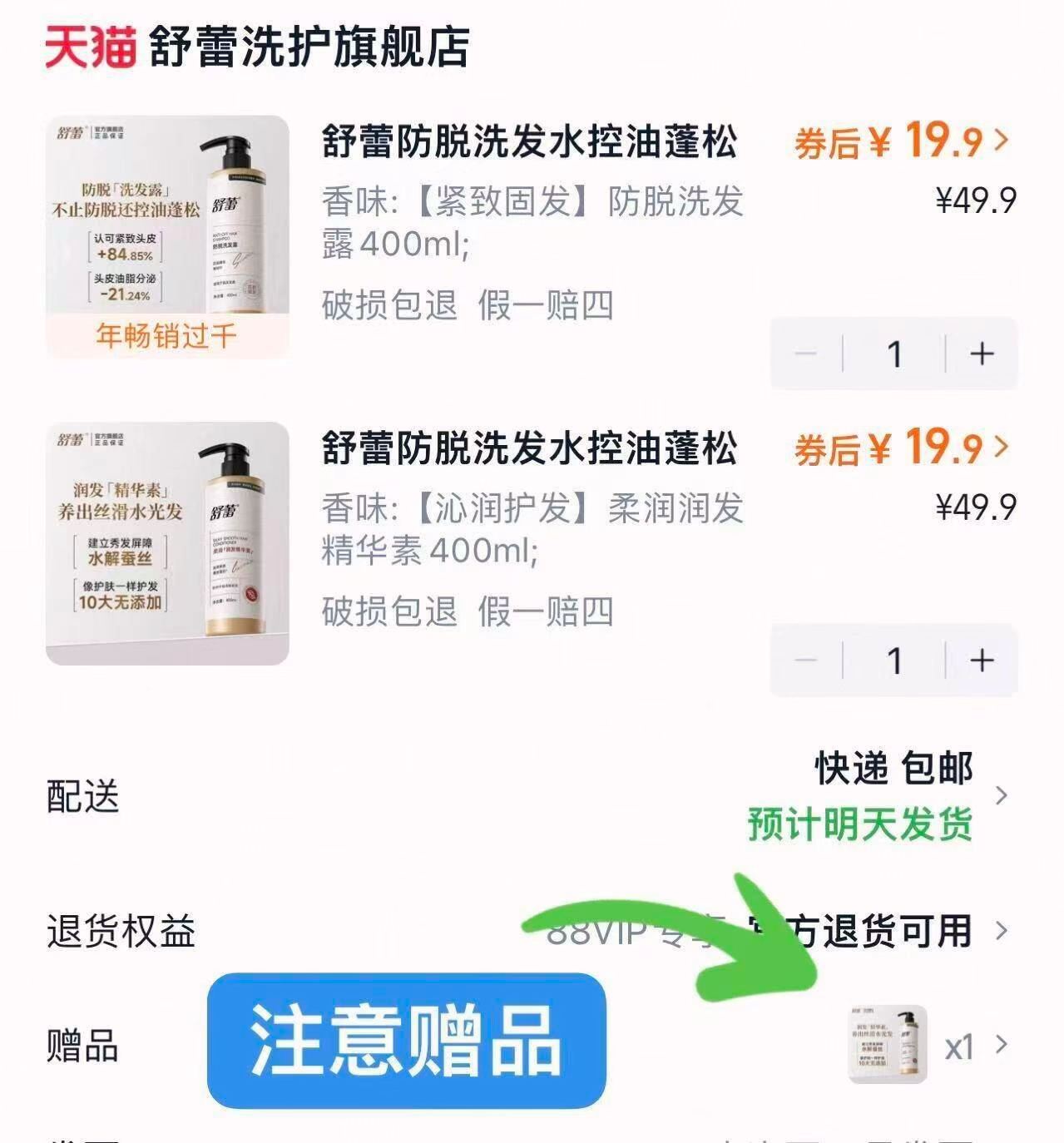Click the plus icon to increase shampoo quantity
Image resolution: width=1064 pixels, height=1143 pixels.
click(x=980, y=353)
